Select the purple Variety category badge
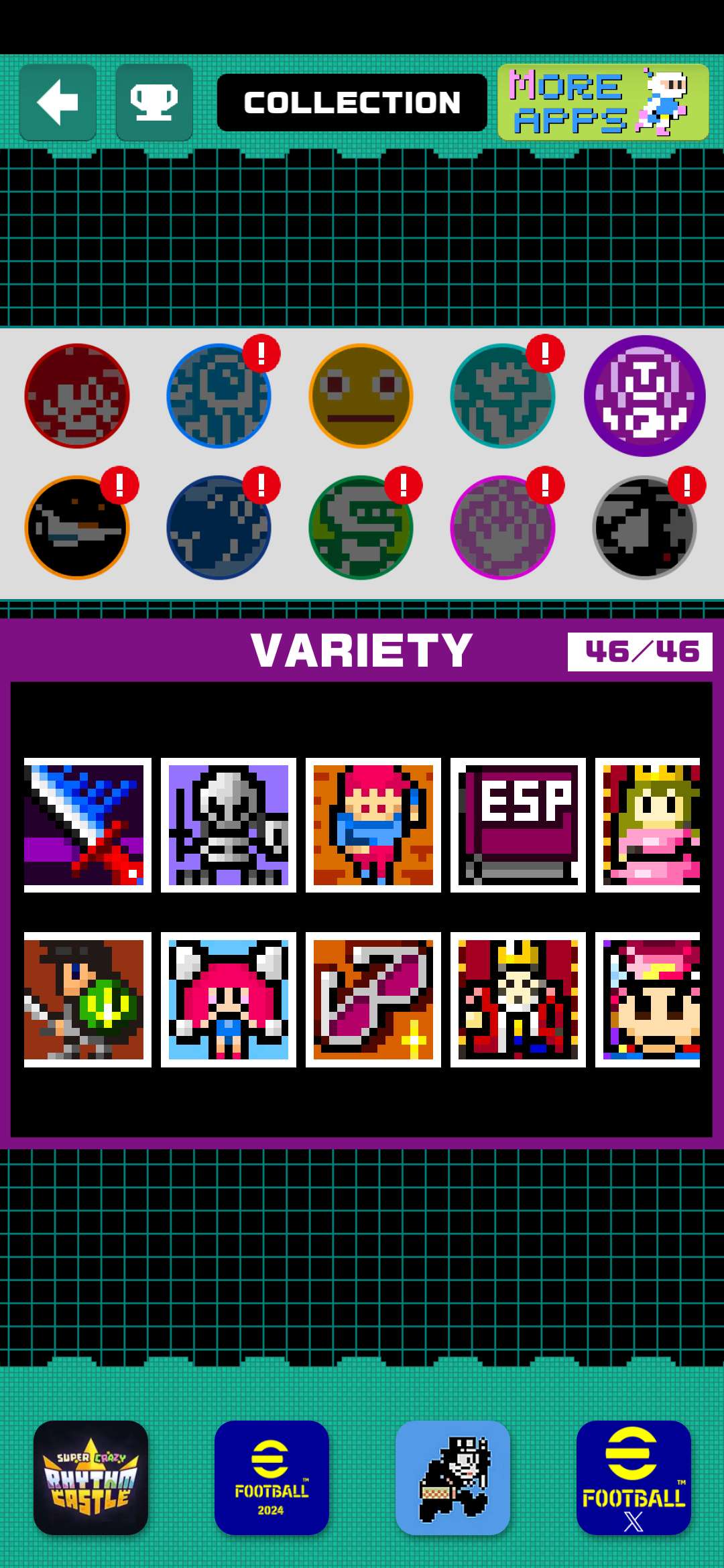This screenshot has height=1568, width=724. [x=644, y=396]
